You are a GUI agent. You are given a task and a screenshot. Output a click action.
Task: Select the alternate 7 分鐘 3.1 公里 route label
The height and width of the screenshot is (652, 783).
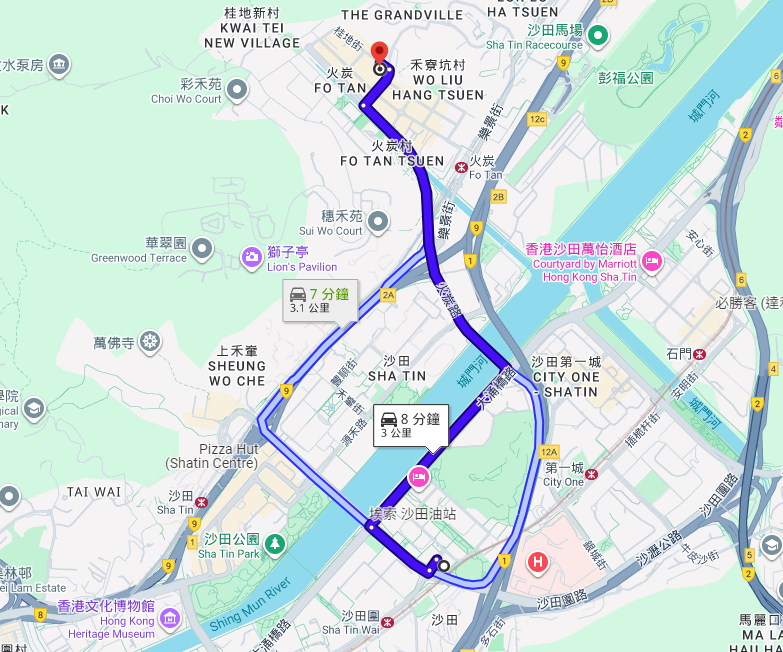(x=320, y=300)
